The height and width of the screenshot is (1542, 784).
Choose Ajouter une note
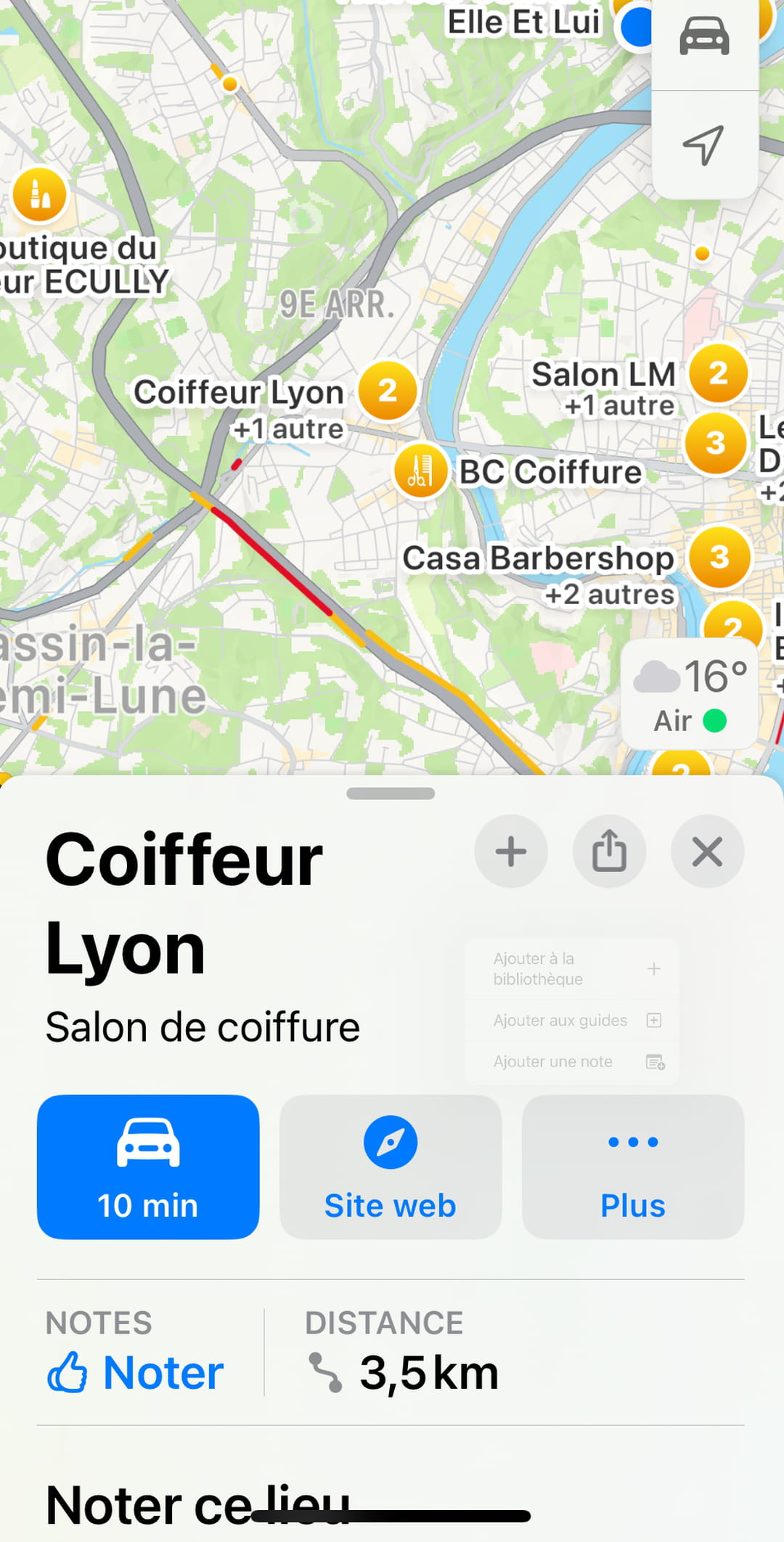tap(572, 1061)
